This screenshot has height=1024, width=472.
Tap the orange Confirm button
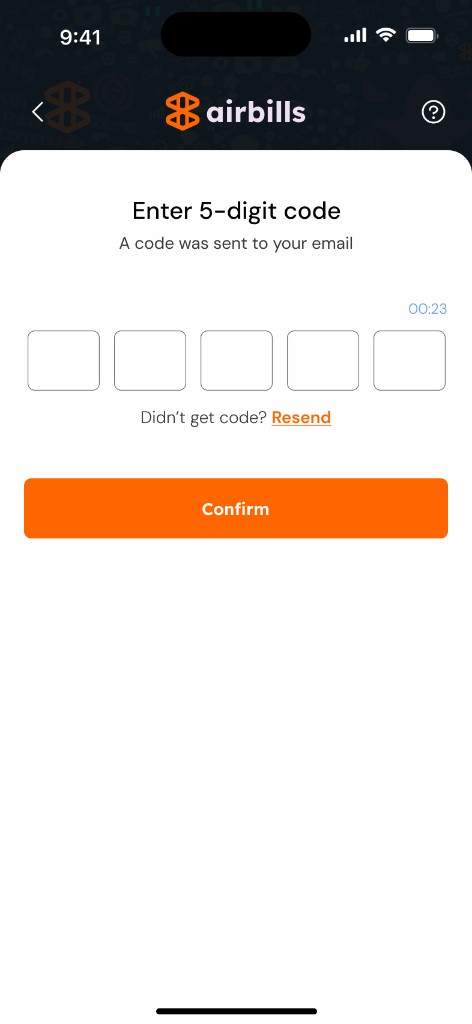[x=236, y=508]
